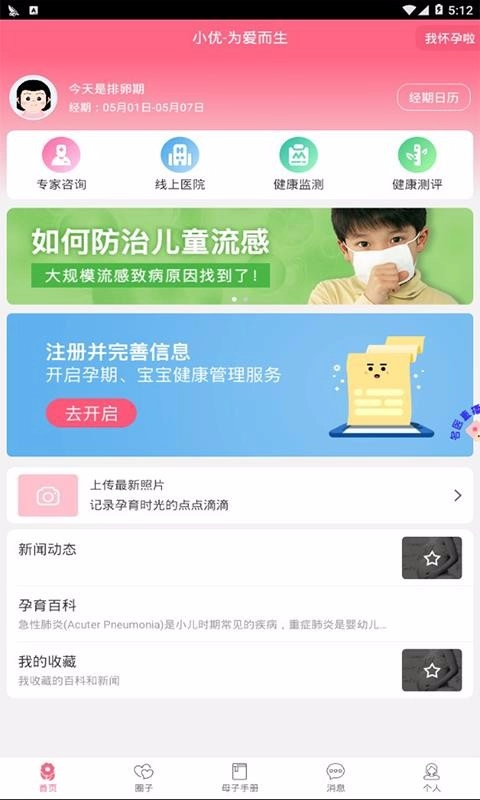Open the 孕育百科 section
Screen dimensions: 480x800
240,614
